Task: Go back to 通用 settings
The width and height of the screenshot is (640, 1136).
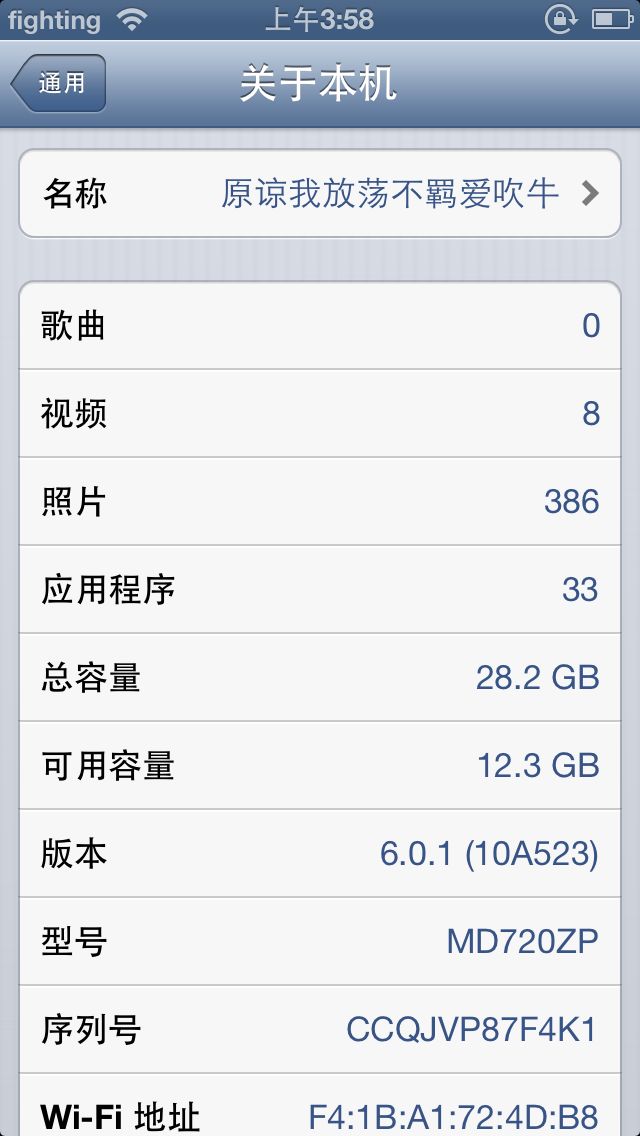Action: click(x=59, y=83)
